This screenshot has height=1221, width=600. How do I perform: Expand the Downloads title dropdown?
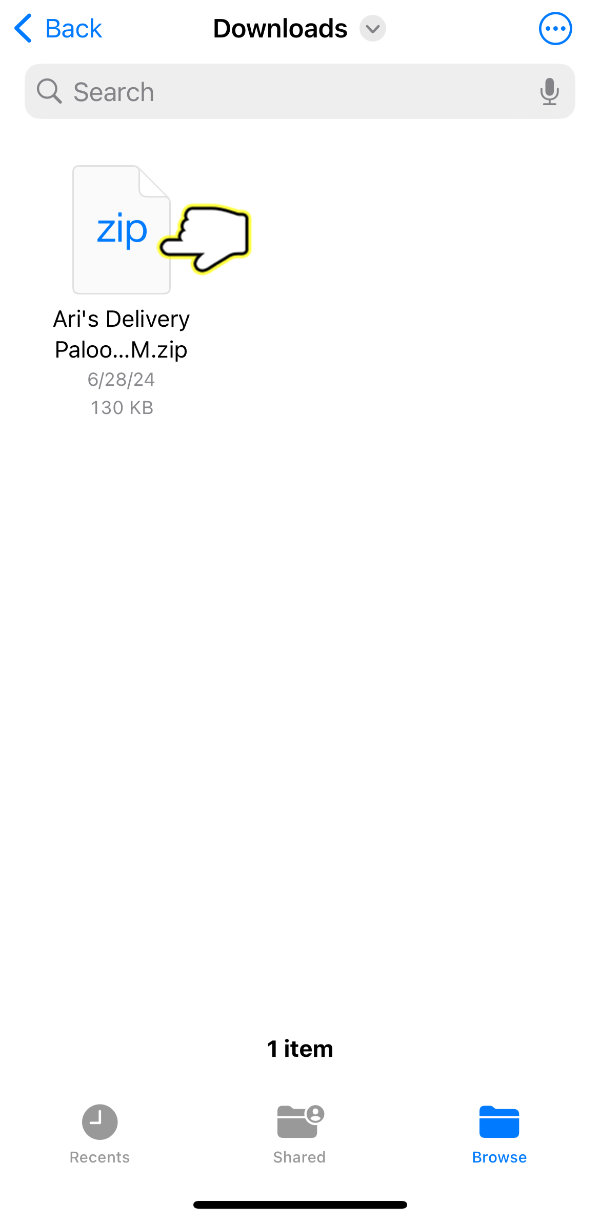coord(373,29)
